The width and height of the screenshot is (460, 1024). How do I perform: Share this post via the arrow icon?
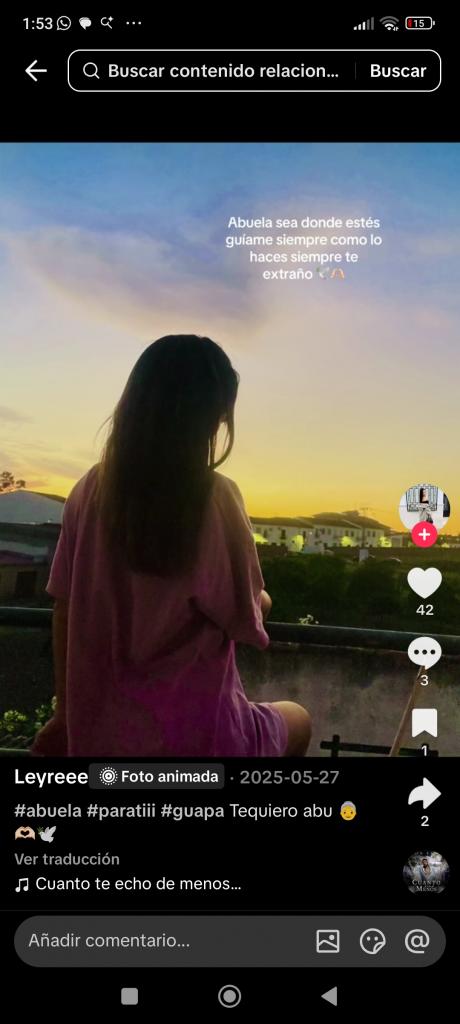tap(425, 793)
